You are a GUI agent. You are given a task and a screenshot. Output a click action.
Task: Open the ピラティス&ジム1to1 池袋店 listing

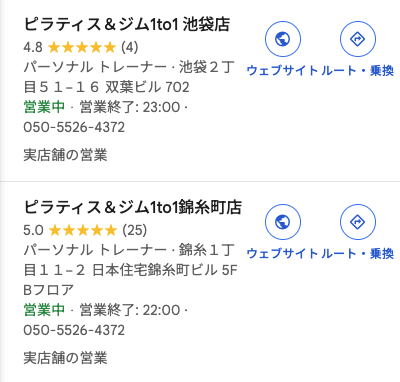coord(127,24)
